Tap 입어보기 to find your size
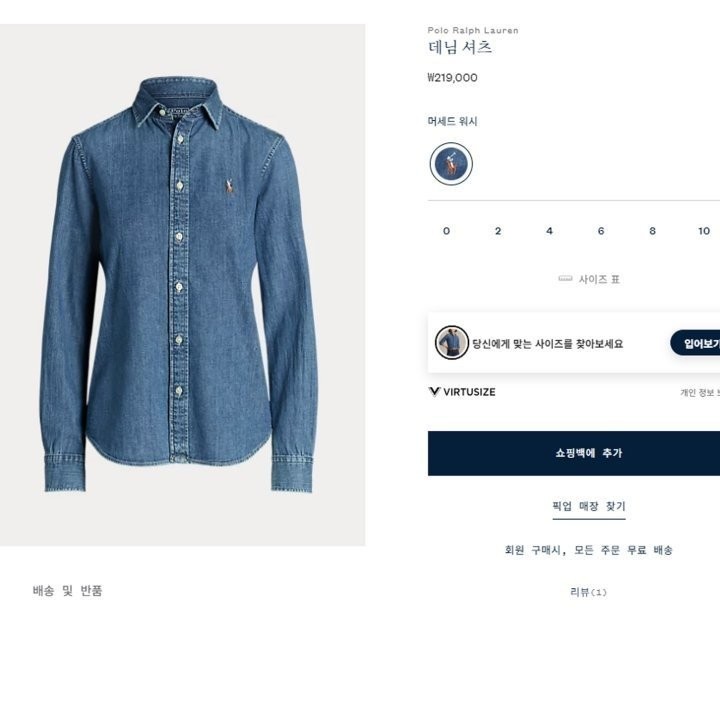This screenshot has width=720, height=720. (698, 343)
